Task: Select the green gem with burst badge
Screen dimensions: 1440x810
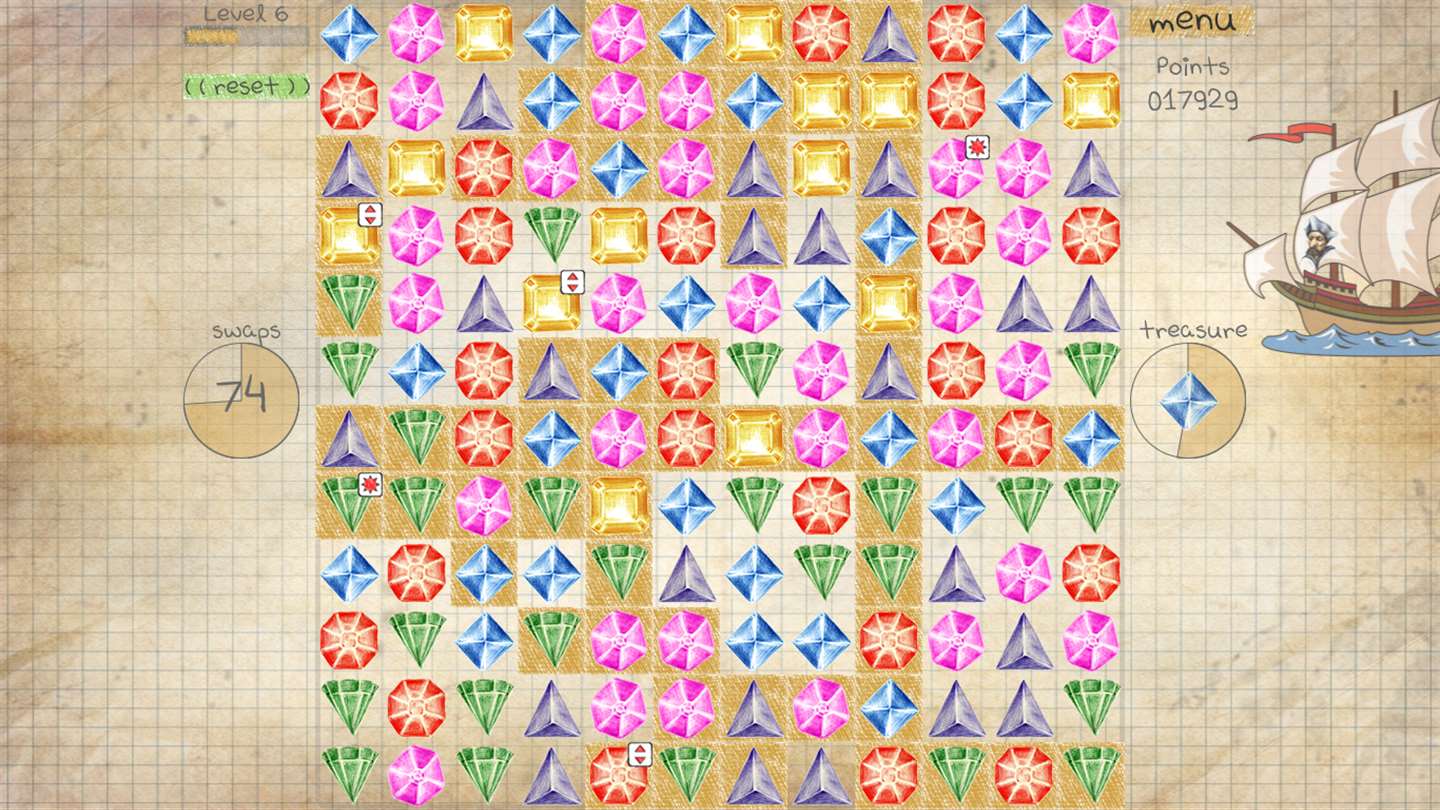Action: pos(350,504)
